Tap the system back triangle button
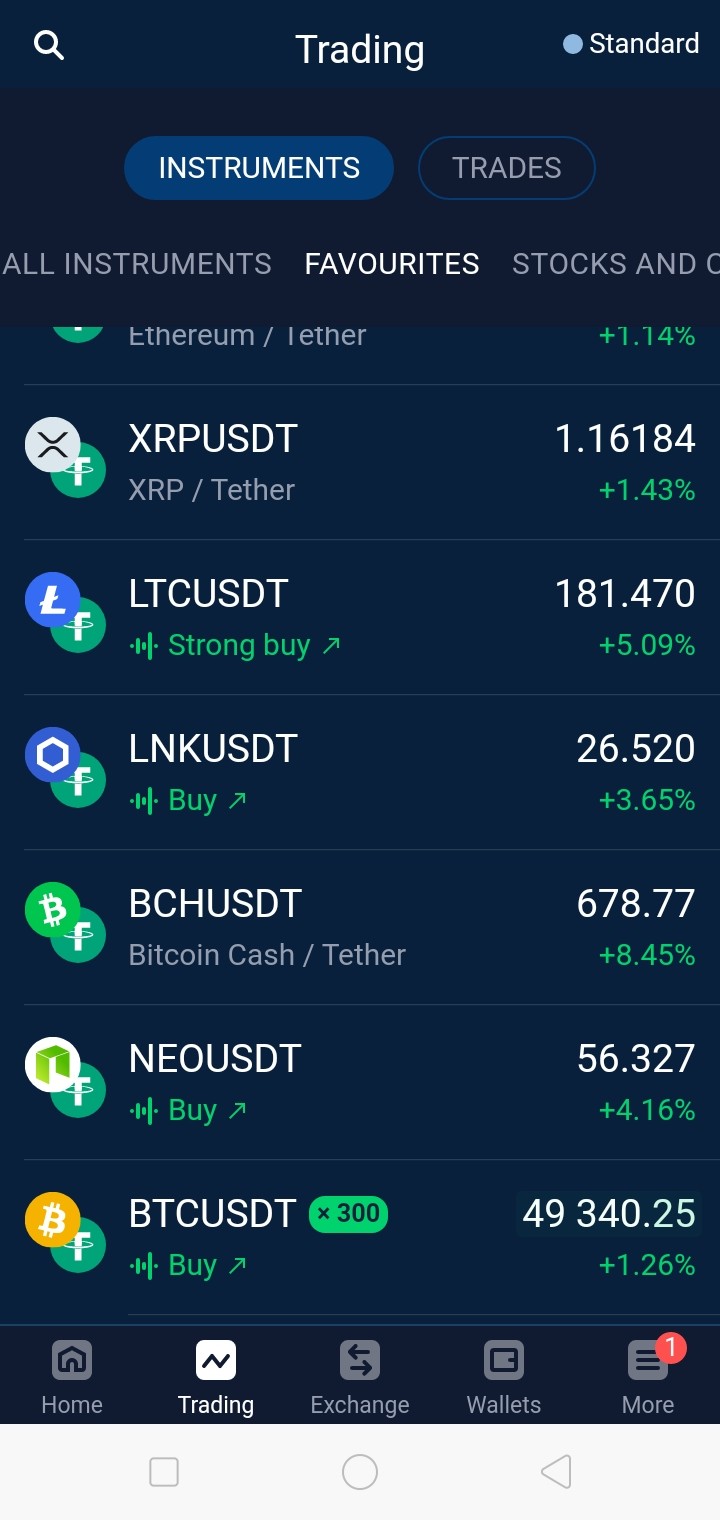Image resolution: width=720 pixels, height=1520 pixels. pos(556,1472)
